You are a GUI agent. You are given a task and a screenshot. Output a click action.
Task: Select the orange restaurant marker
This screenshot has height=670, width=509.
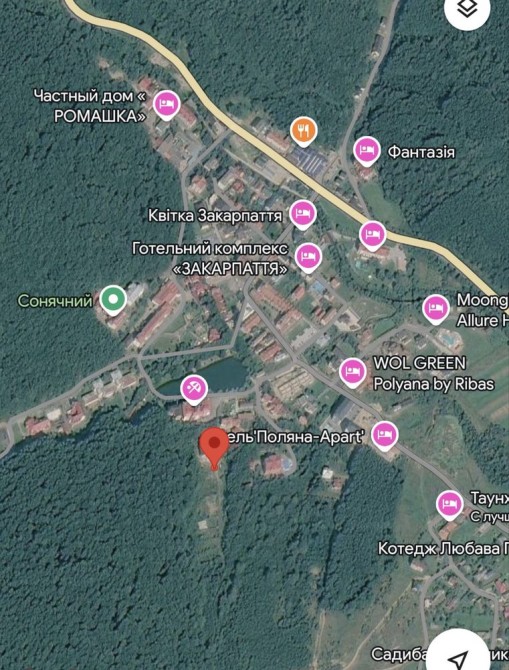click(x=303, y=131)
